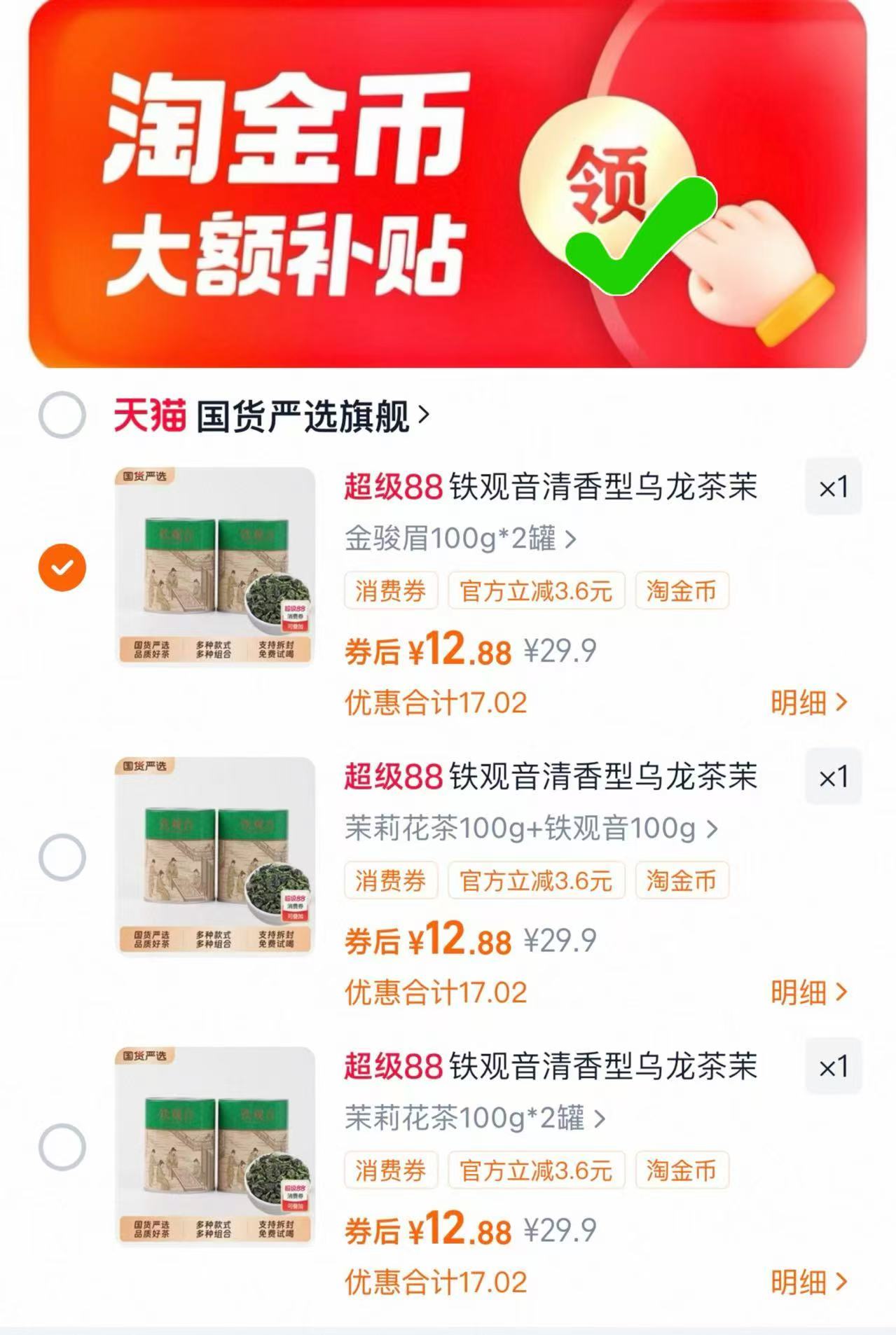Image resolution: width=896 pixels, height=1335 pixels.
Task: Select the 茉莉花茶100g*2罐 product
Action: coord(62,1147)
